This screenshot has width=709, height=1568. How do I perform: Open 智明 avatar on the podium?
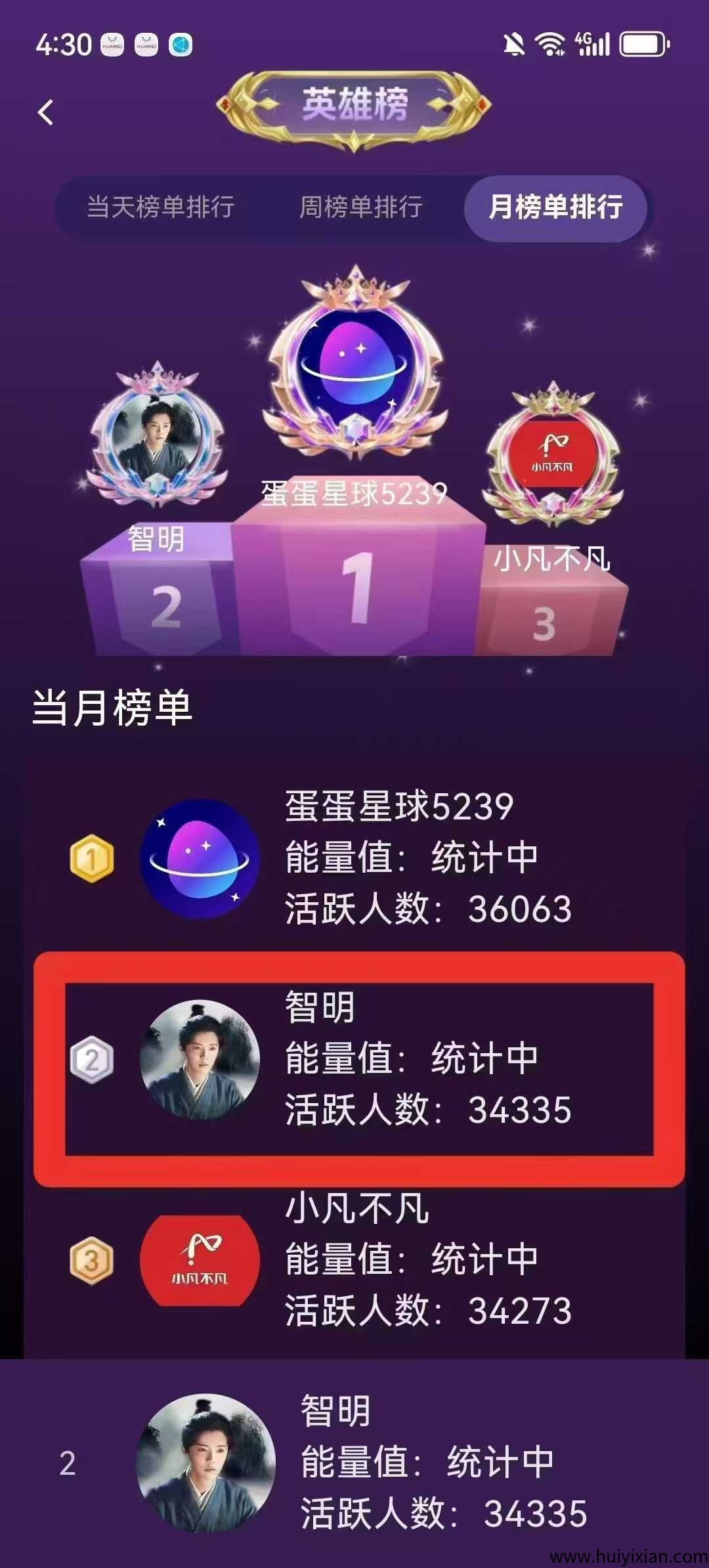click(156, 437)
